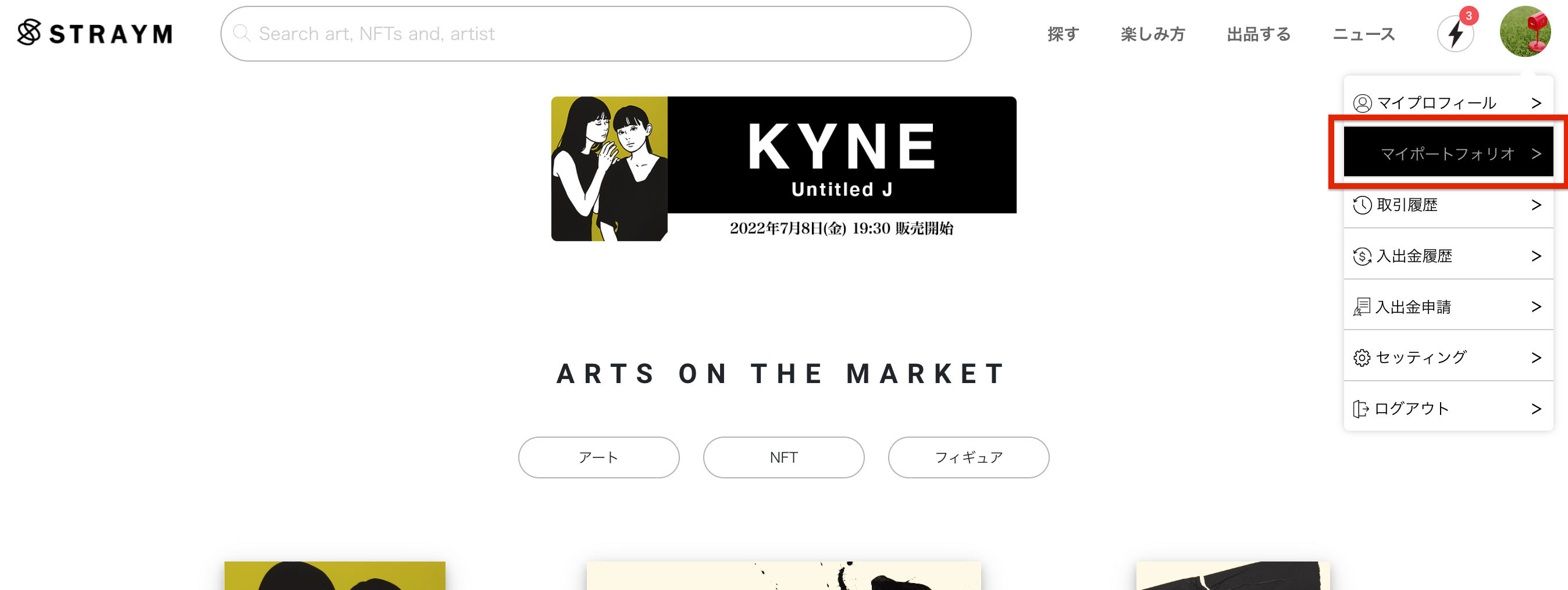The height and width of the screenshot is (590, 1568).
Task: Open the 楽しみ方 navigation link
Action: [1152, 34]
